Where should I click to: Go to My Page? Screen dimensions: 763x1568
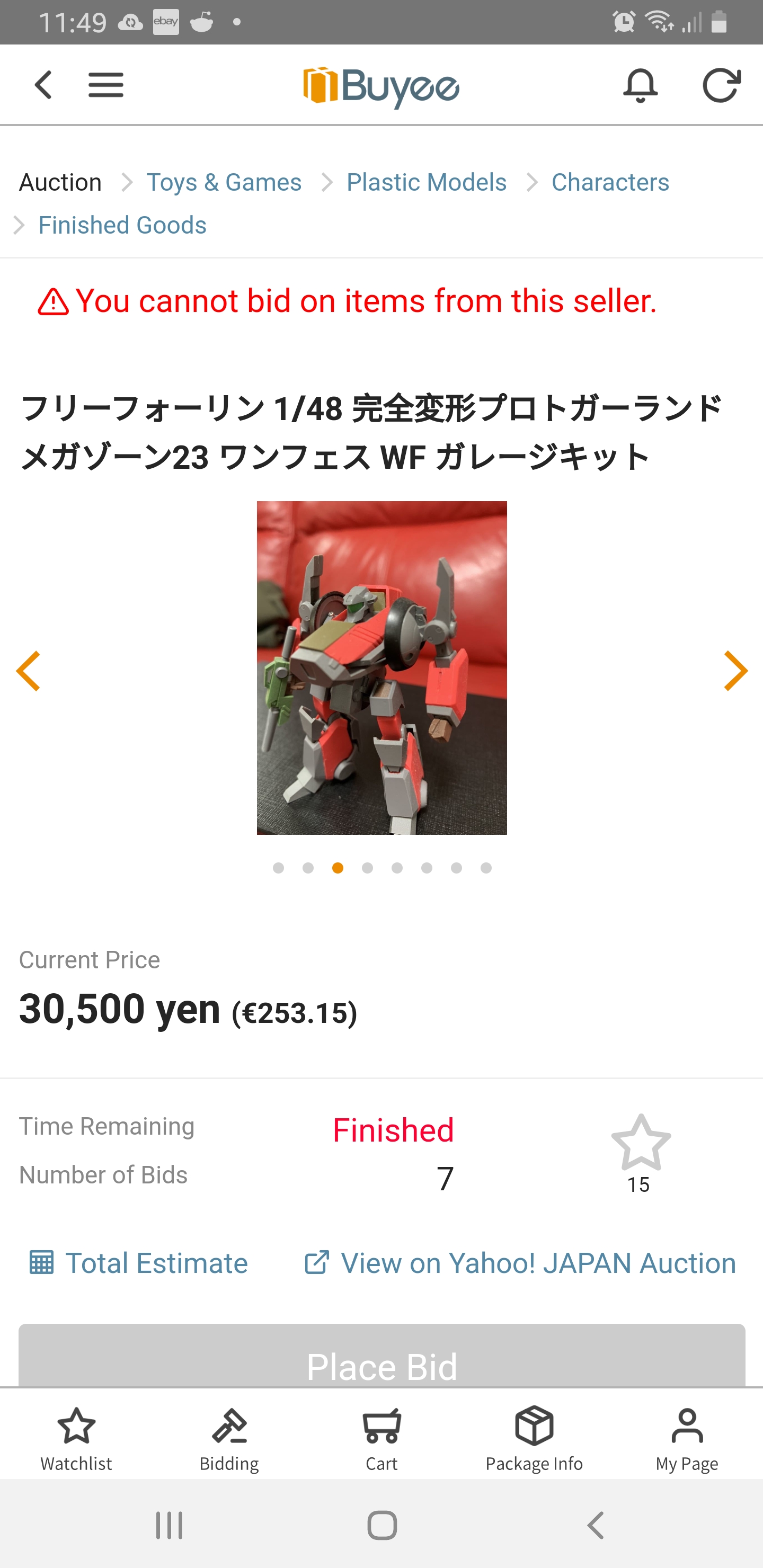pos(687,1439)
